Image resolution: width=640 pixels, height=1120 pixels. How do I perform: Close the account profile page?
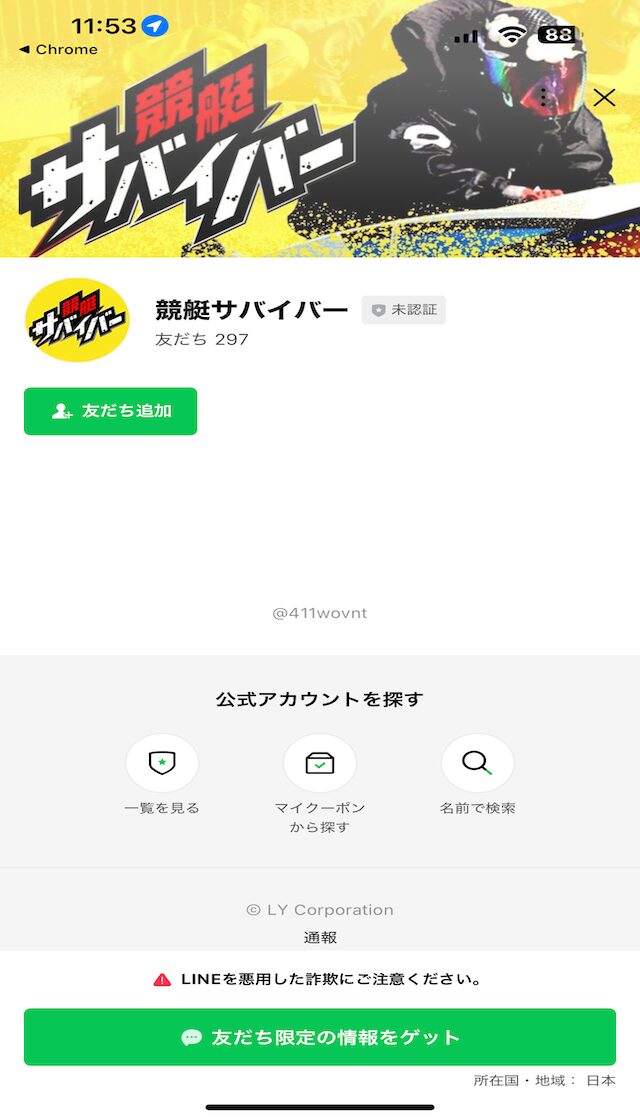pos(604,97)
